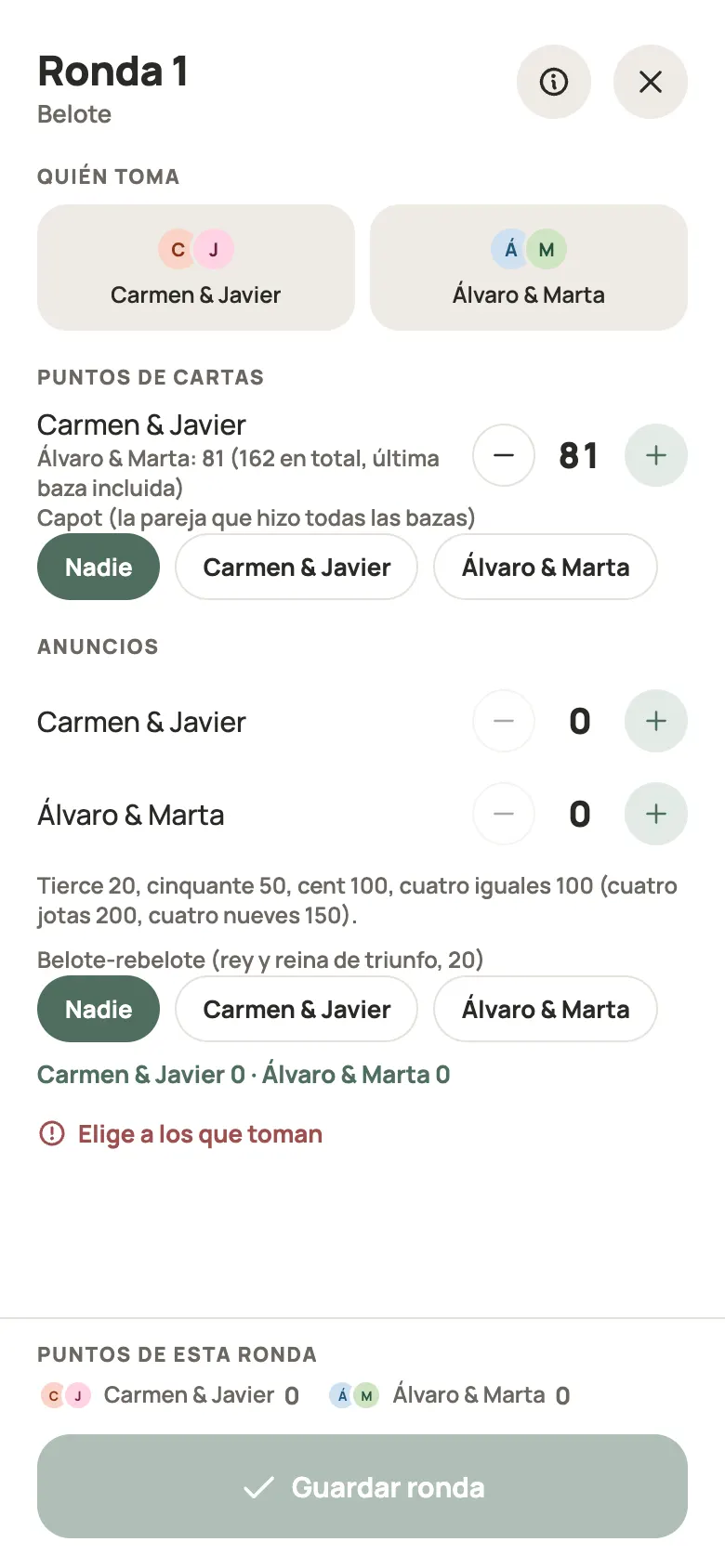
Task: Give Belote-rebelote to Carmen & Javier
Action: coord(297,1009)
